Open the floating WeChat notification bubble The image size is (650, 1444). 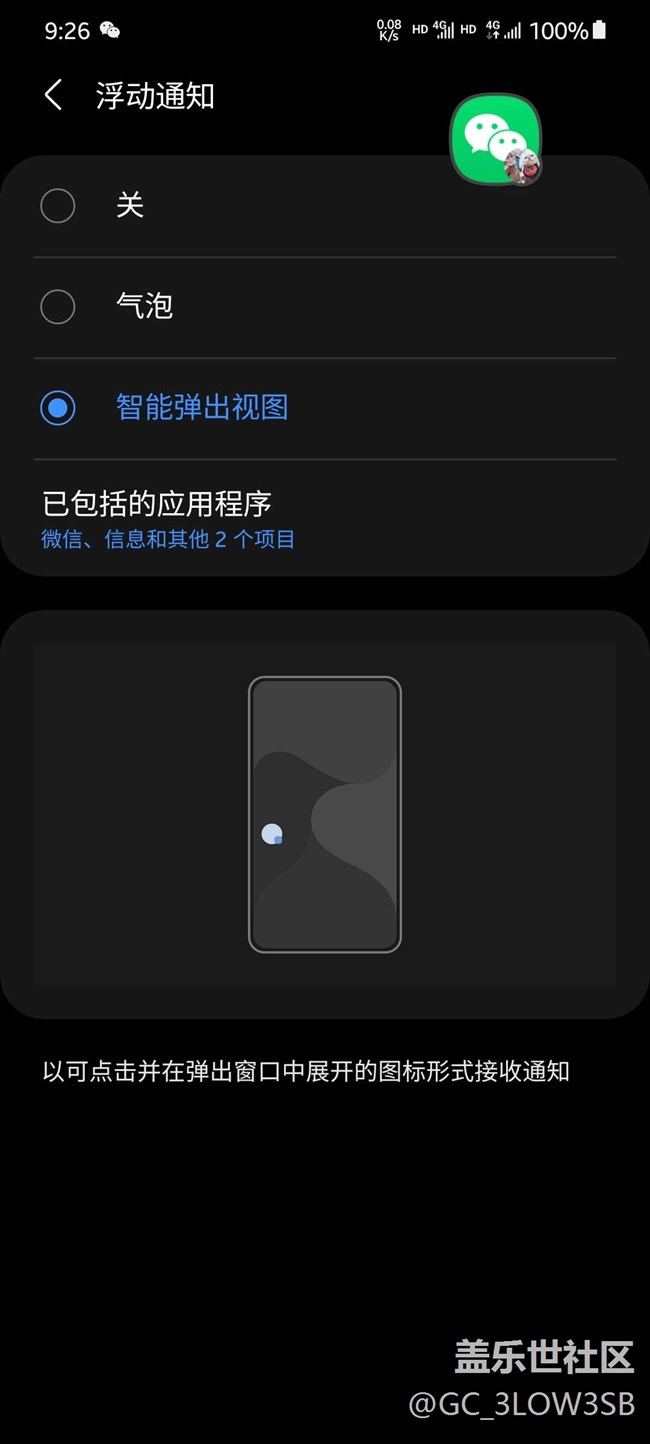click(496, 140)
